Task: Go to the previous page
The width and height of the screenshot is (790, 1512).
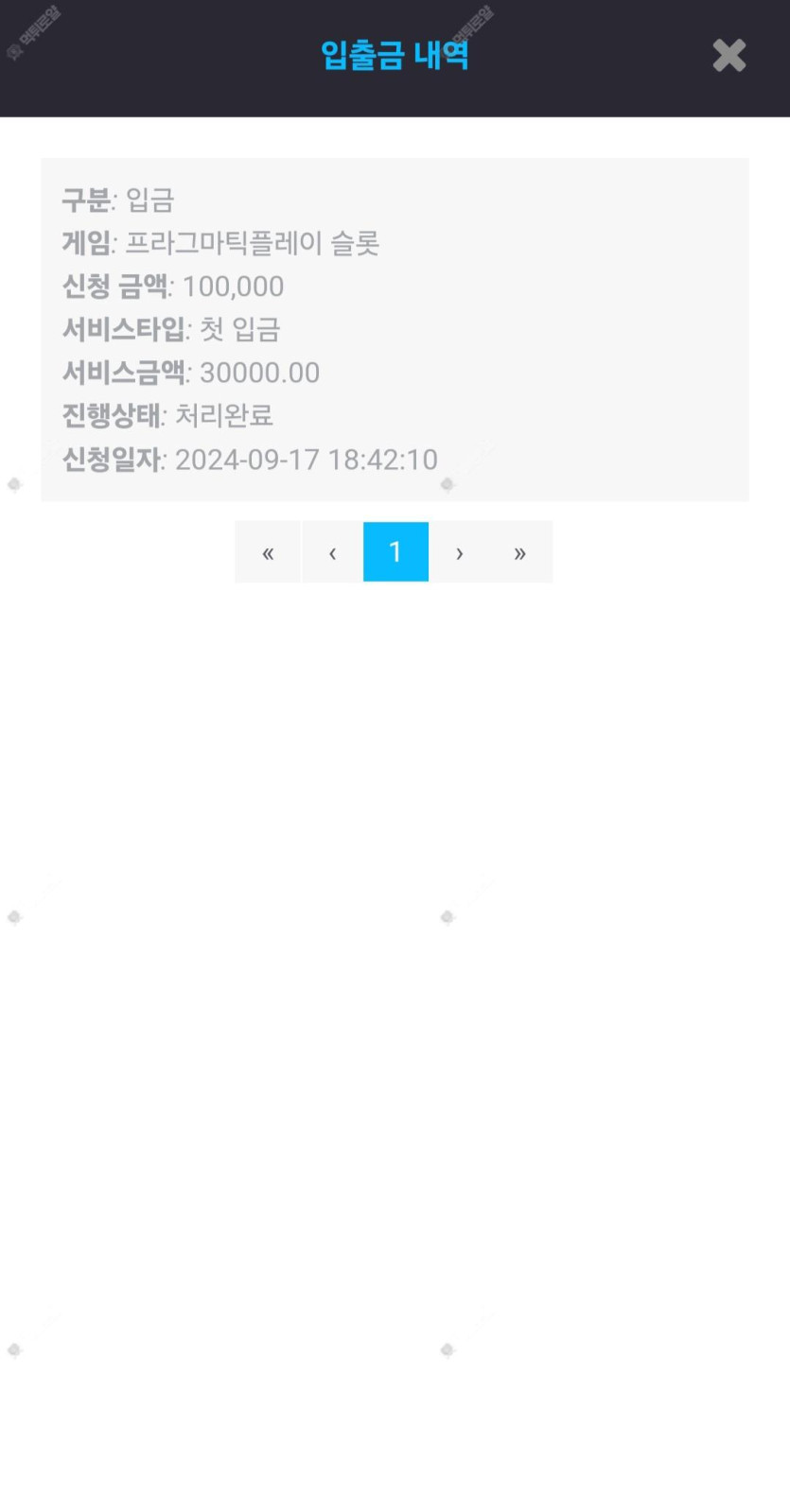Action: pyautogui.click(x=332, y=552)
